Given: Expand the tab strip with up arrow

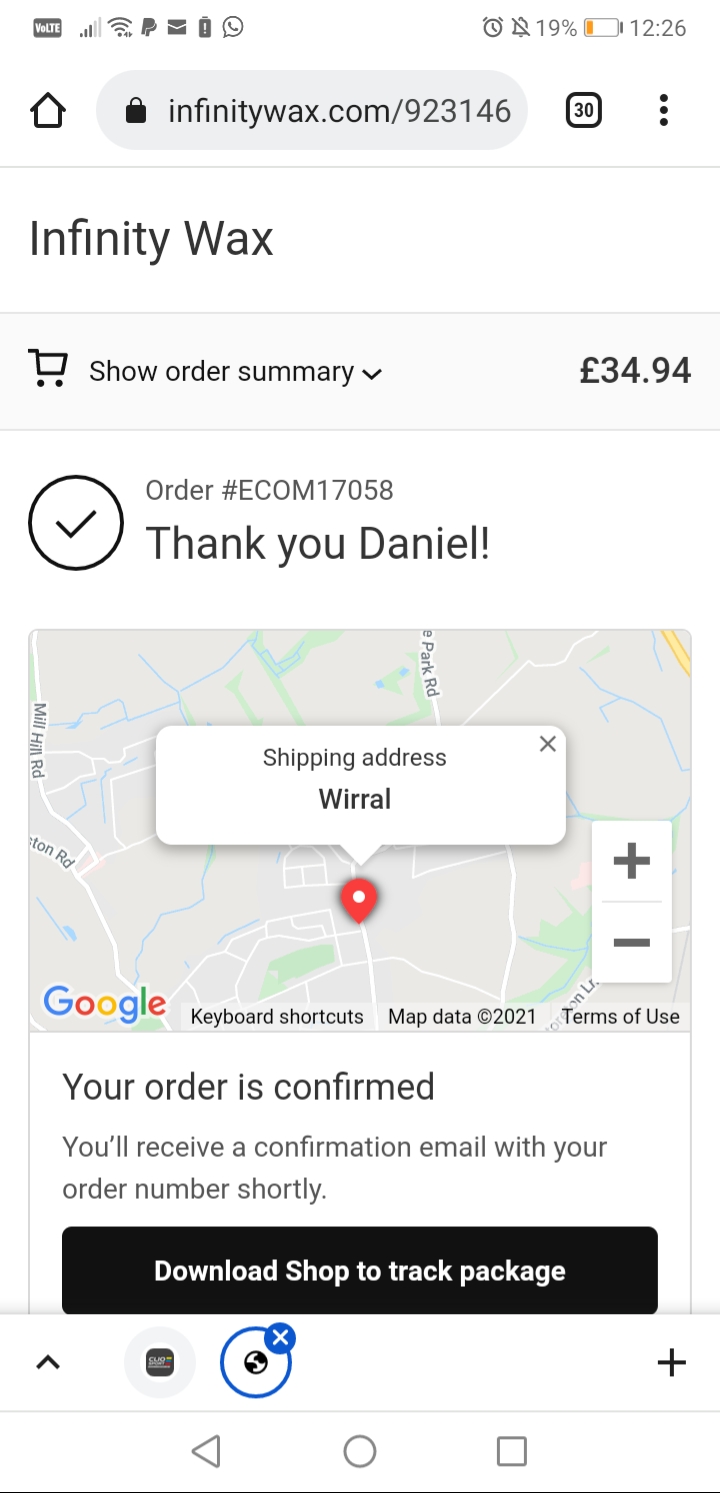Looking at the screenshot, I should [48, 1362].
